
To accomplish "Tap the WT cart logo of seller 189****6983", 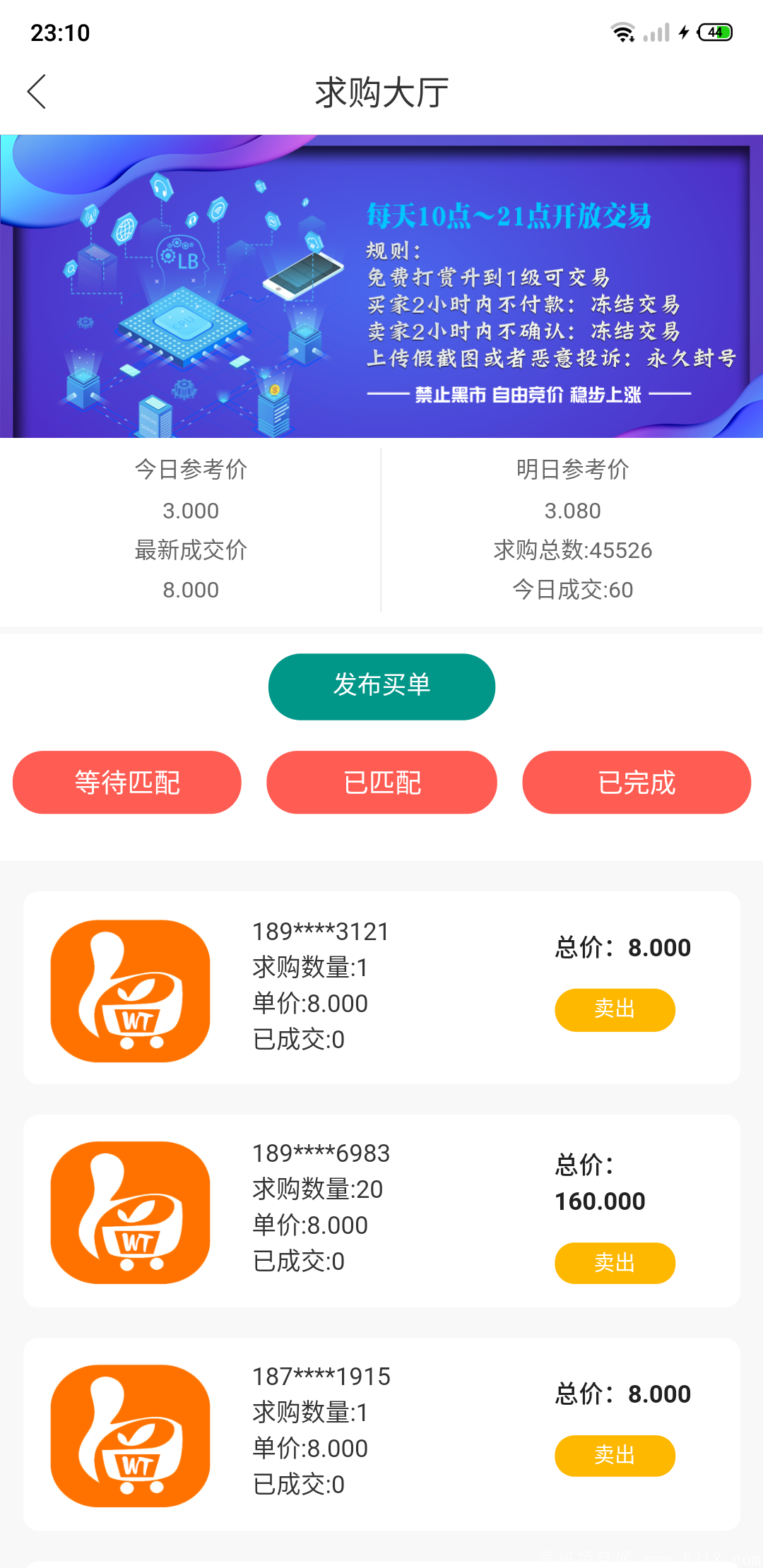I will pos(131,1209).
